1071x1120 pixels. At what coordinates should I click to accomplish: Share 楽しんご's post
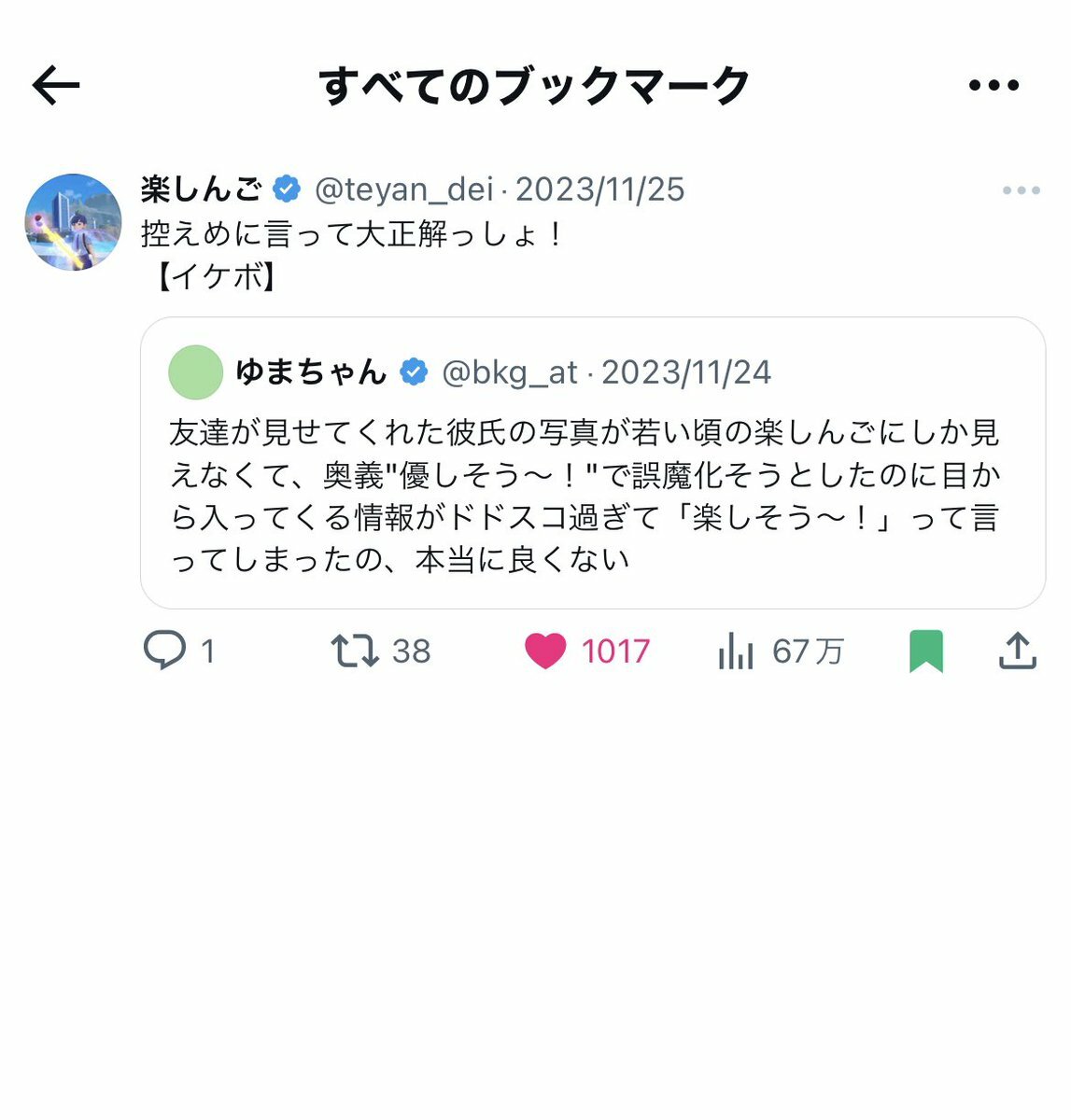[1017, 651]
